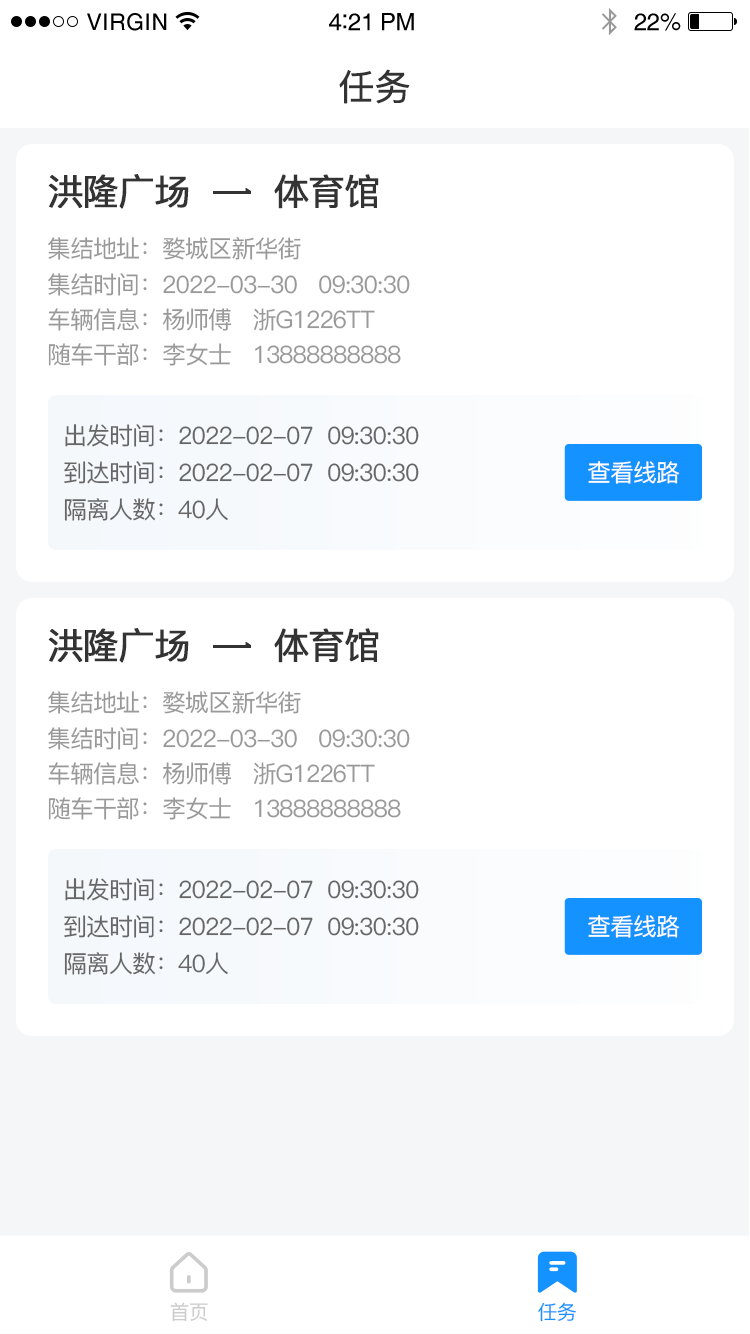Tap the vehicle plate 浙G1226TT in second card
The height and width of the screenshot is (1334, 750).
coord(325,773)
